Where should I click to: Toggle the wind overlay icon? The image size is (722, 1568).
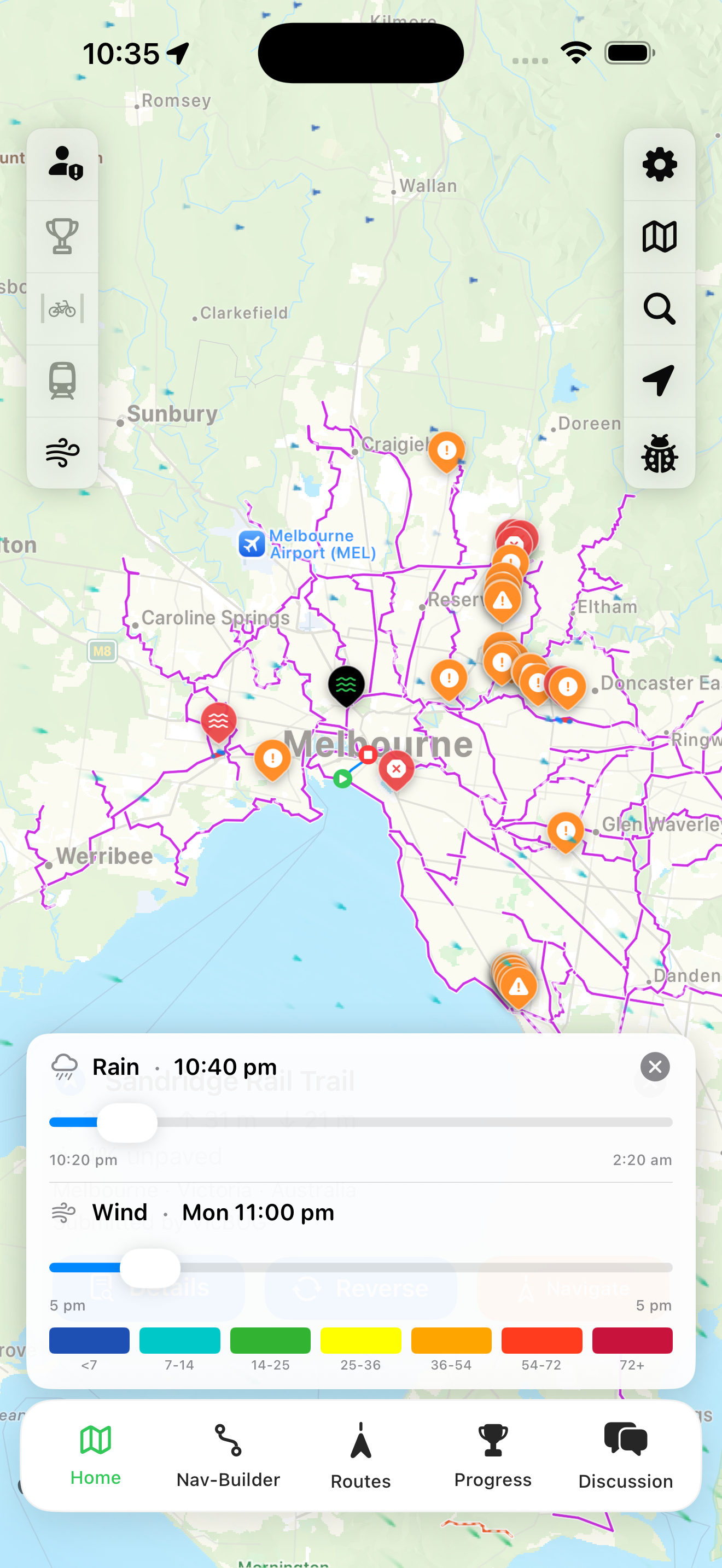pyautogui.click(x=63, y=453)
